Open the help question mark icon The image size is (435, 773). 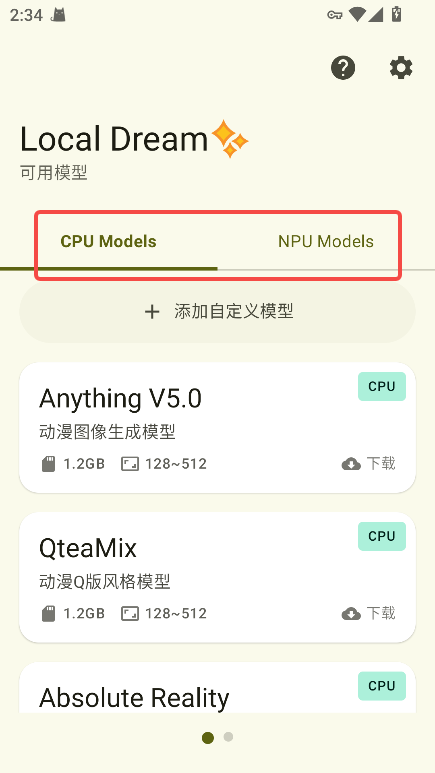pyautogui.click(x=343, y=68)
